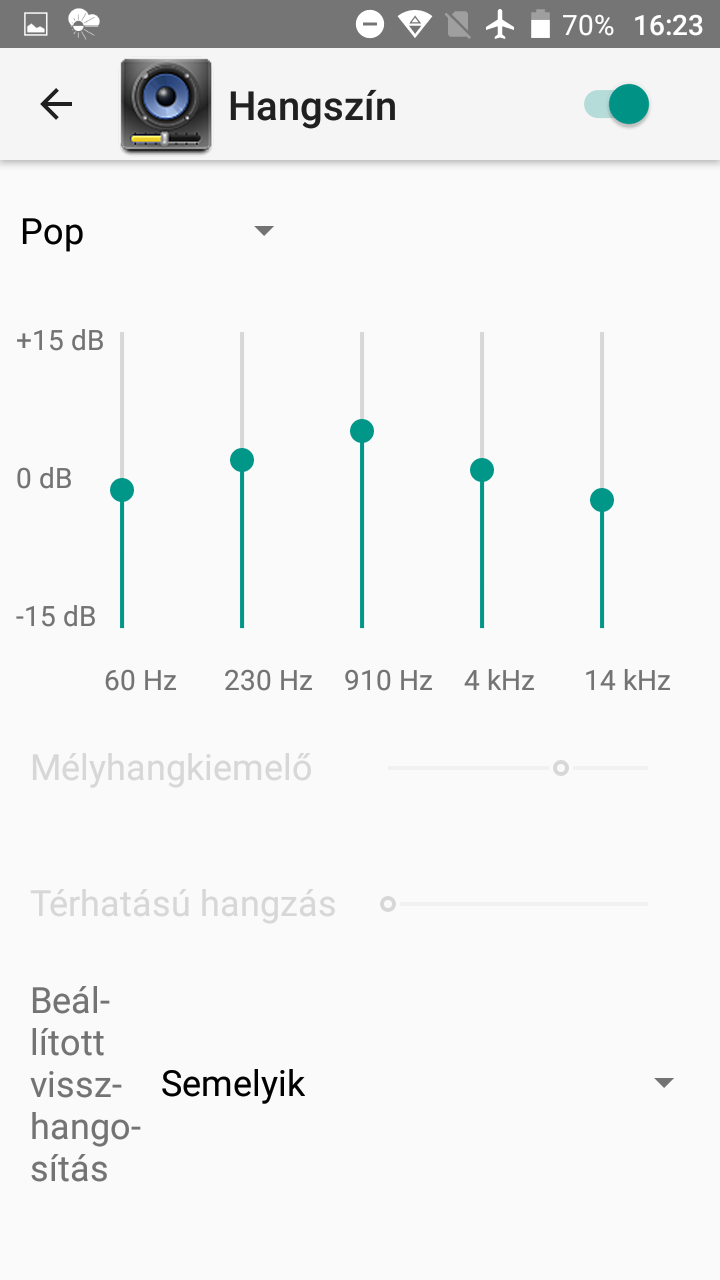Expand the Semelyik reverb preset dropdown

point(419,1084)
